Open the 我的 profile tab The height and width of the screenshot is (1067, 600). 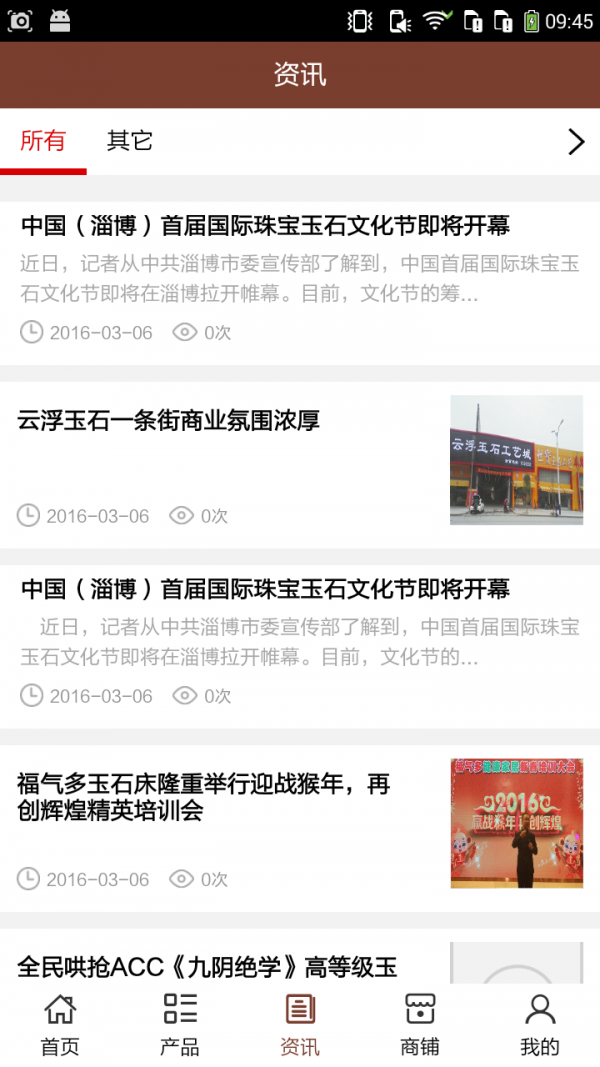(x=540, y=1025)
